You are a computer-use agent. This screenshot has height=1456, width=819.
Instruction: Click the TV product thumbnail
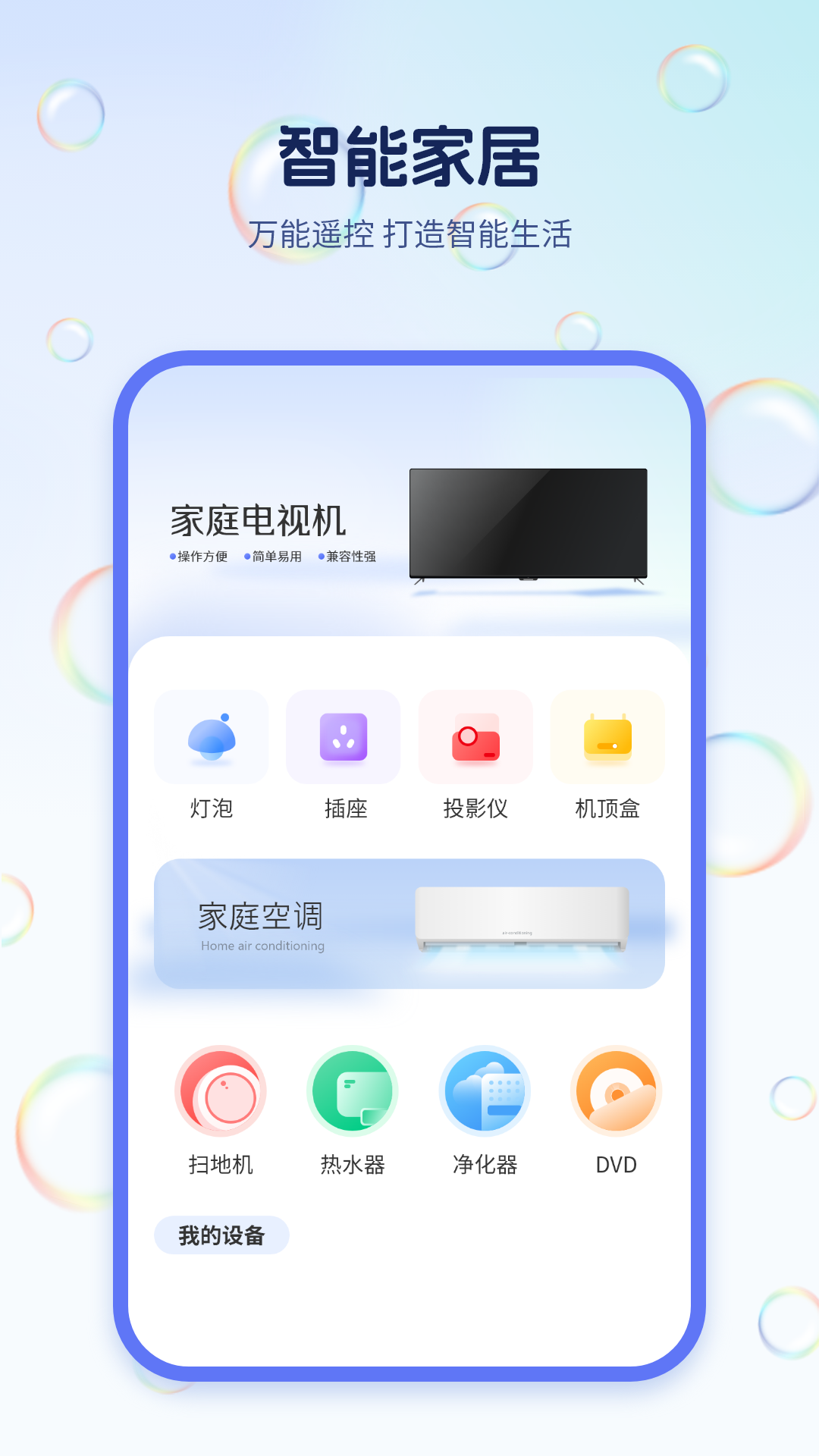coord(529,523)
